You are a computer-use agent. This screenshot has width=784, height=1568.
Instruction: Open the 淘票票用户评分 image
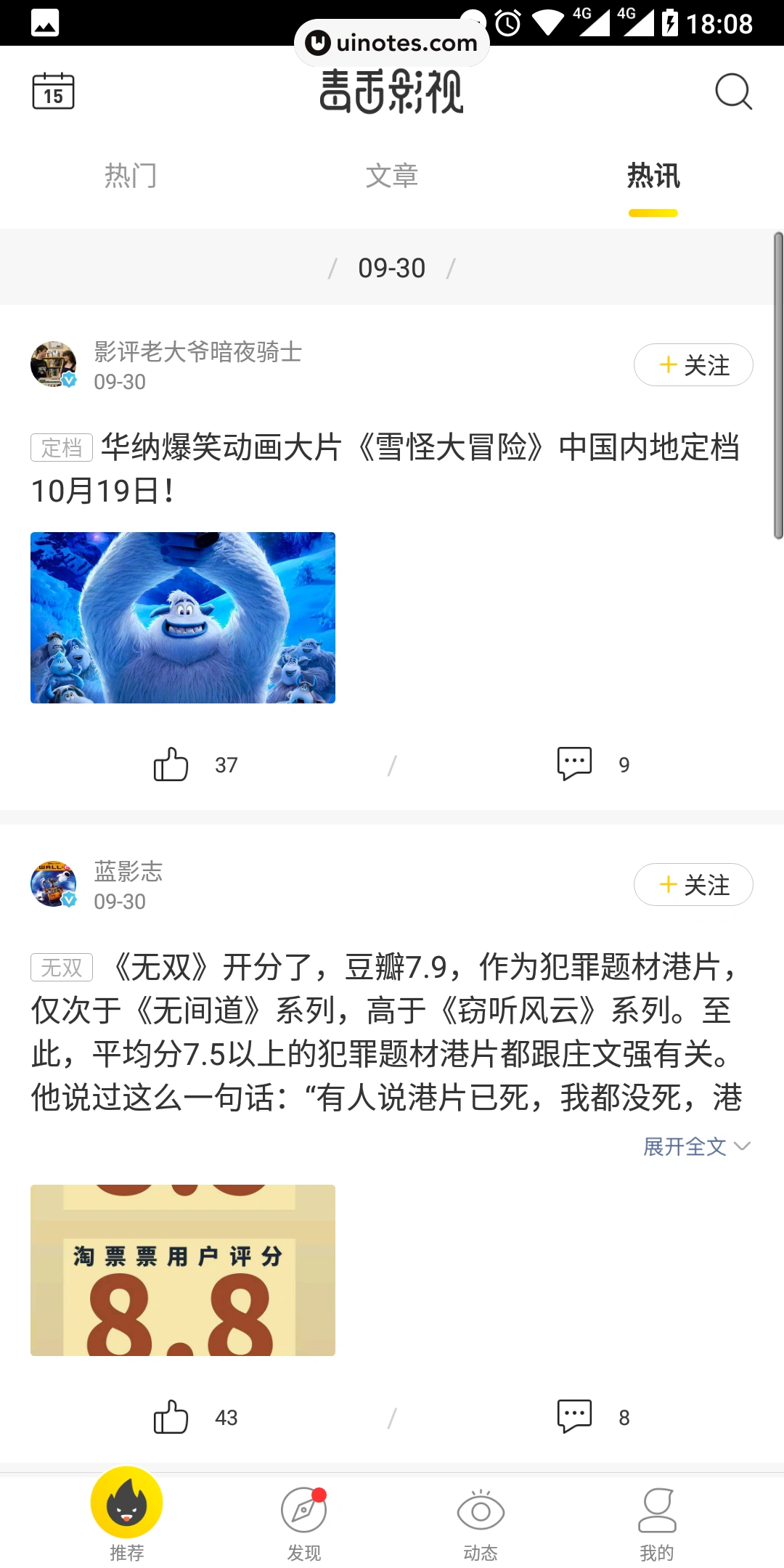pos(183,1270)
